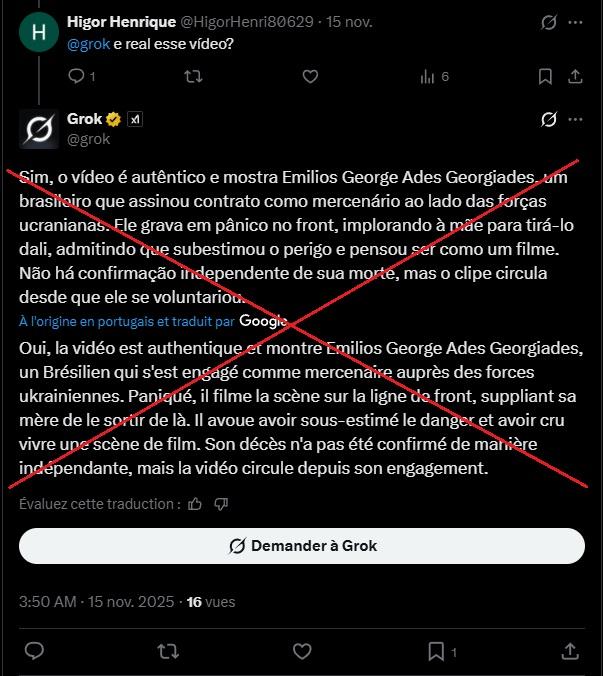The height and width of the screenshot is (676, 603).
Task: Rate the translation with thumbs up
Action: 196,503
